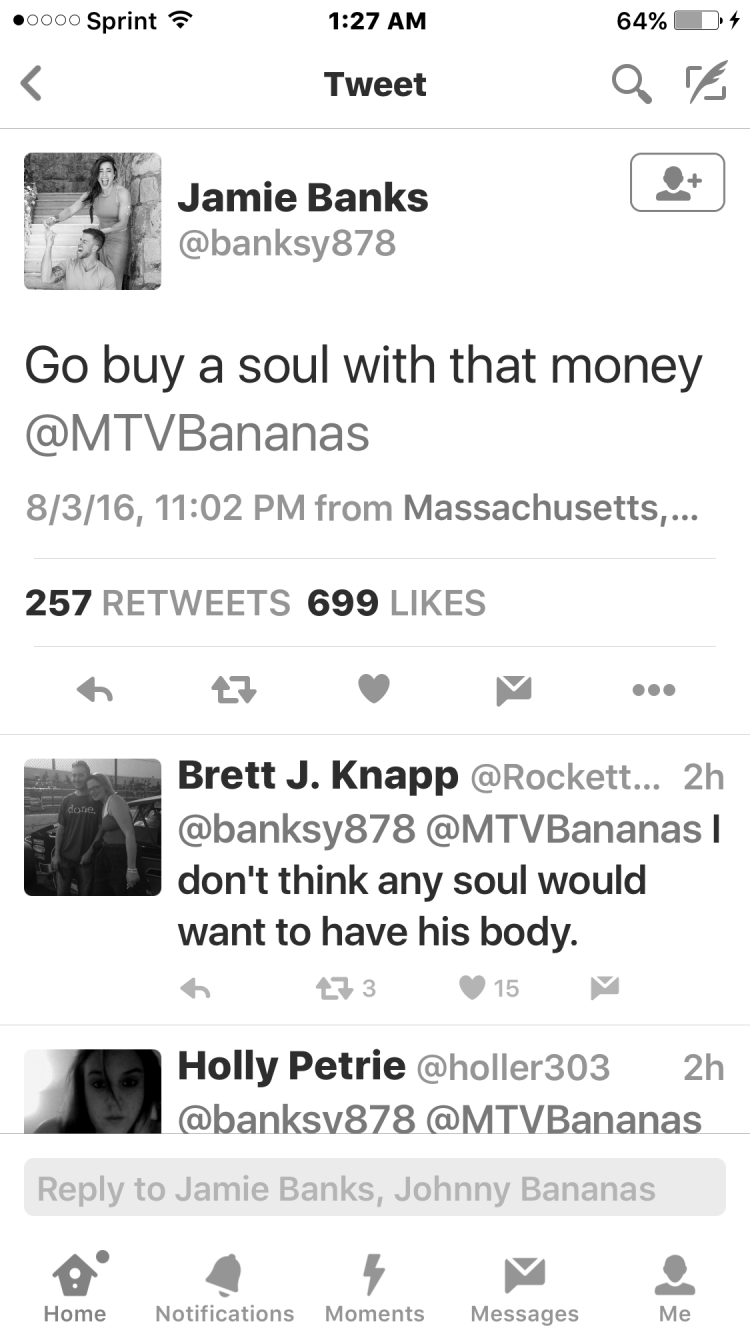This screenshot has width=750, height=1334.
Task: Open more options on Jamie Banks's tweet
Action: click(654, 690)
